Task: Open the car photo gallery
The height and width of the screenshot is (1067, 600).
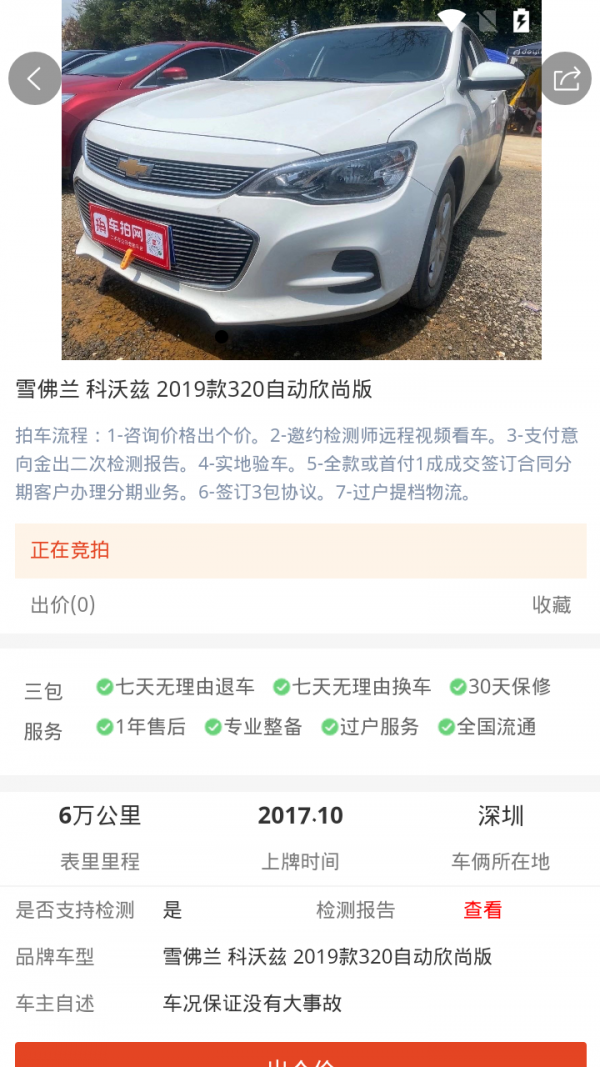Action: click(300, 180)
